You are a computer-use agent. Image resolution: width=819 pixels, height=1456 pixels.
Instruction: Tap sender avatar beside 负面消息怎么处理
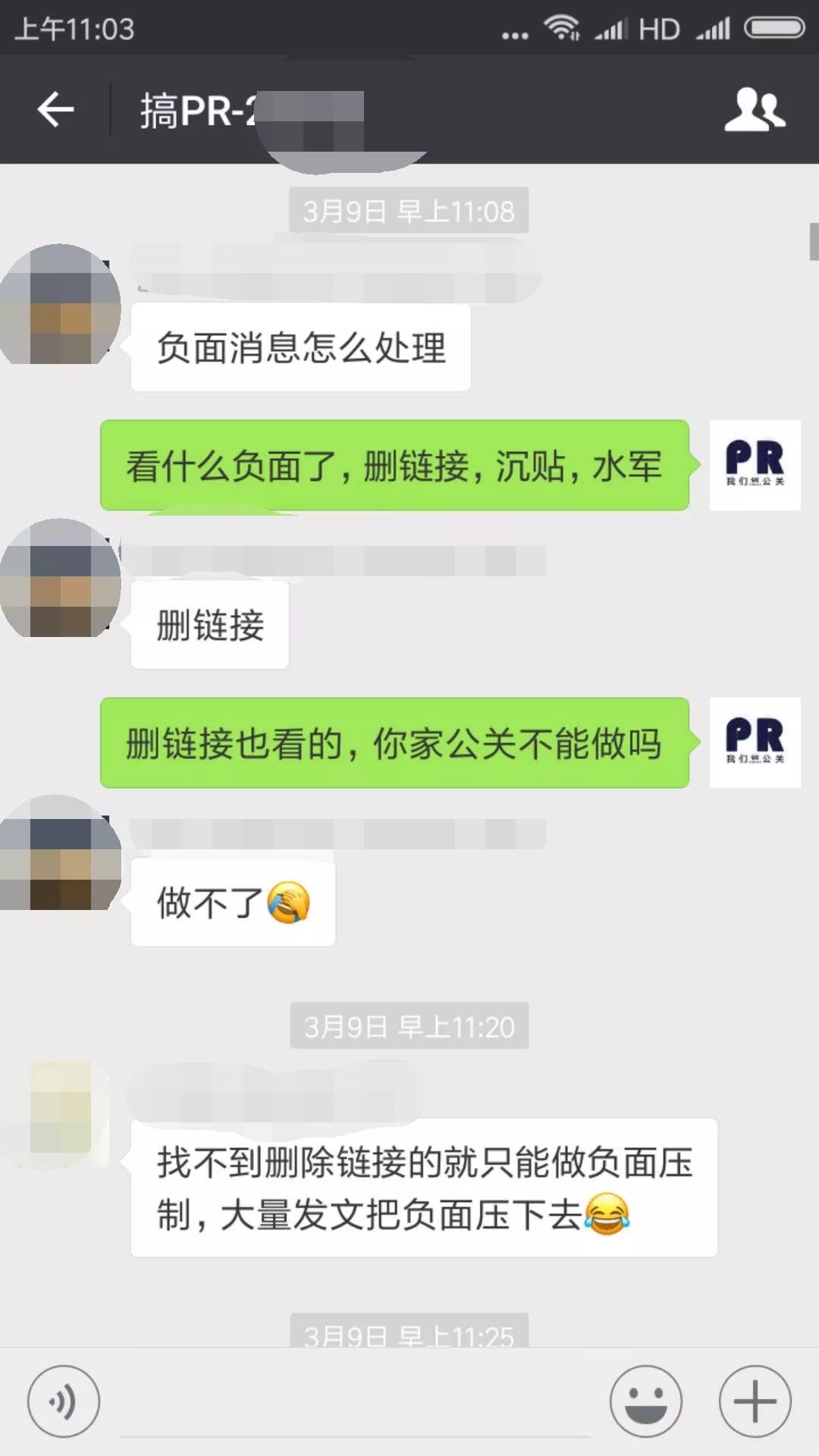(61, 305)
